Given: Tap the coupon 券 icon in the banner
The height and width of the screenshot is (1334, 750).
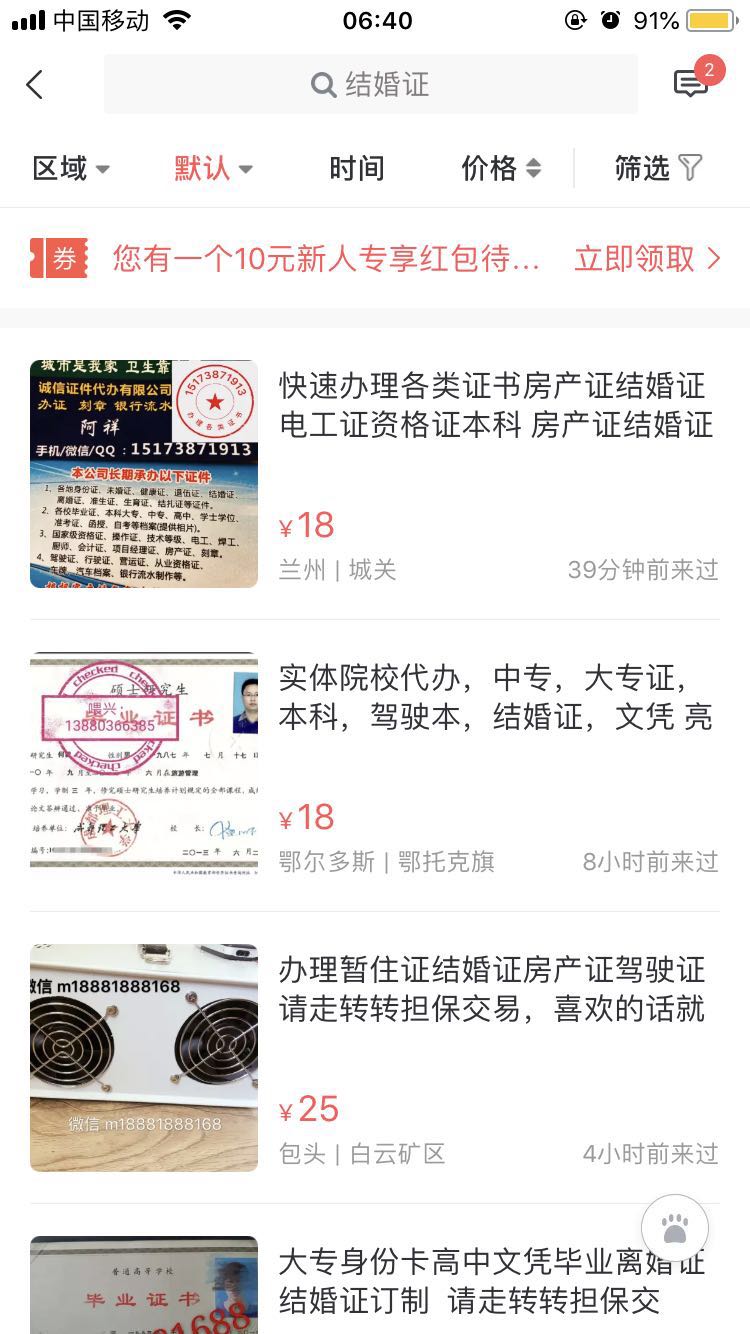Looking at the screenshot, I should click(59, 258).
